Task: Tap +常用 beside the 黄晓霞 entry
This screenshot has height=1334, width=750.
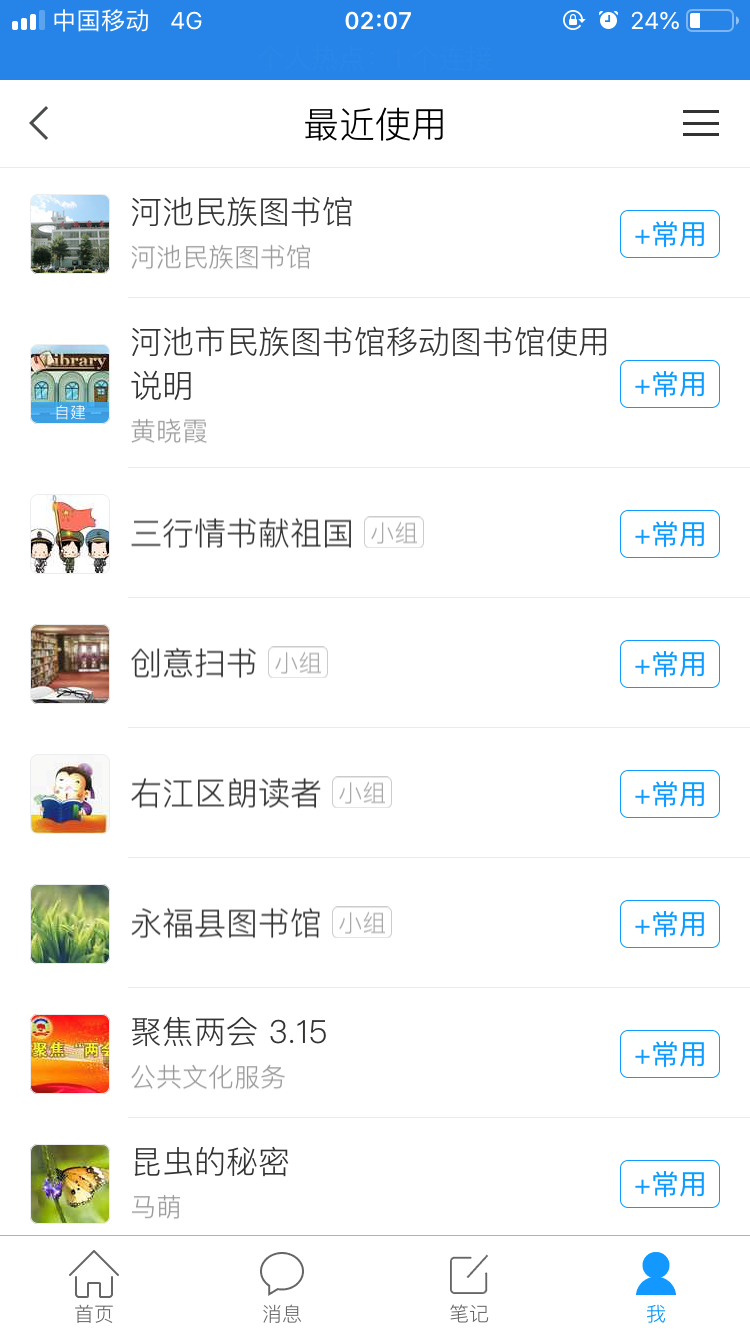Action: (669, 384)
